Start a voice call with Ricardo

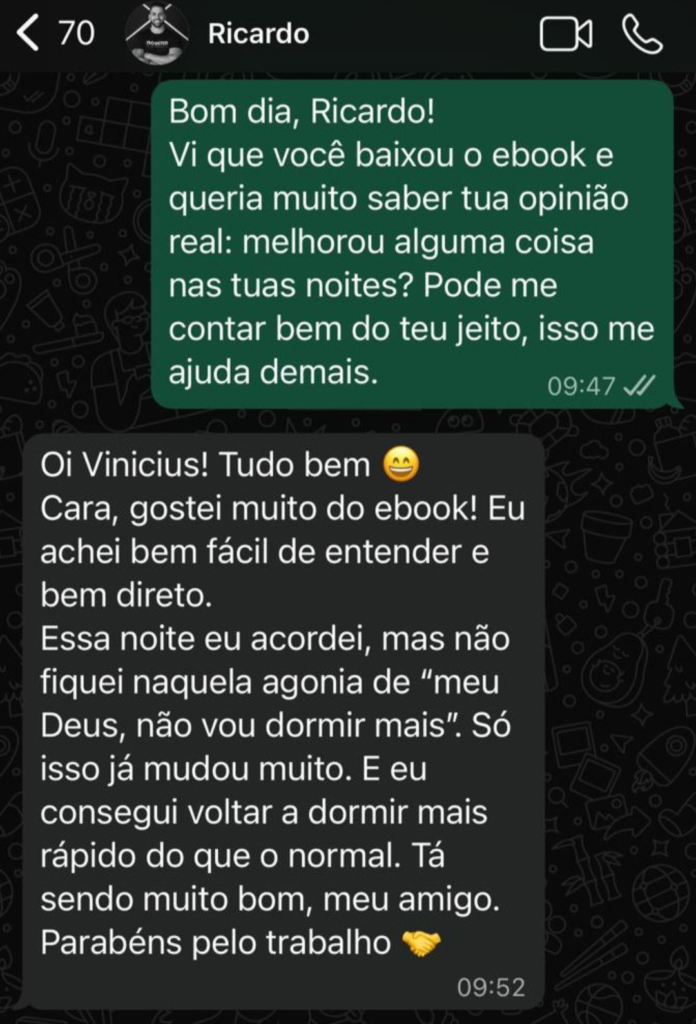[642, 34]
